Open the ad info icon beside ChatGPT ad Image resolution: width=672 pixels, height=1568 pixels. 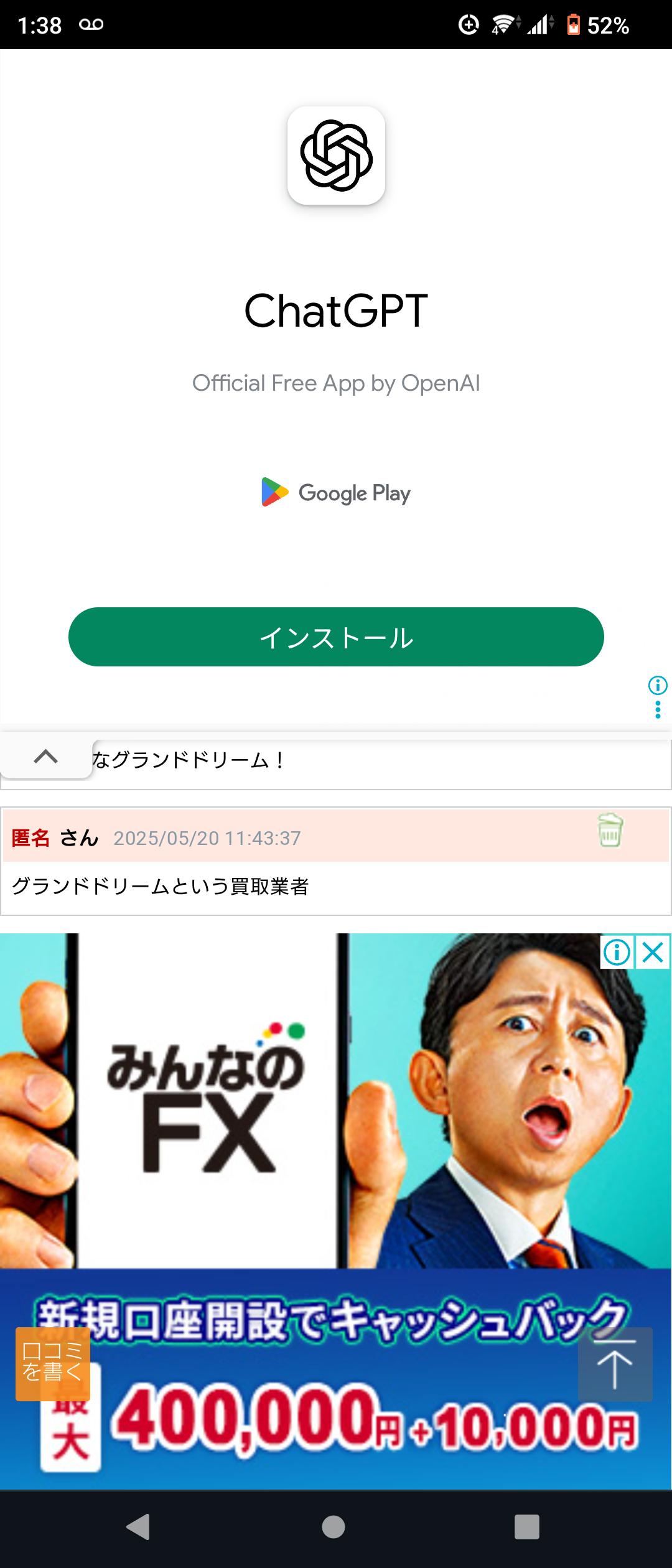658,686
